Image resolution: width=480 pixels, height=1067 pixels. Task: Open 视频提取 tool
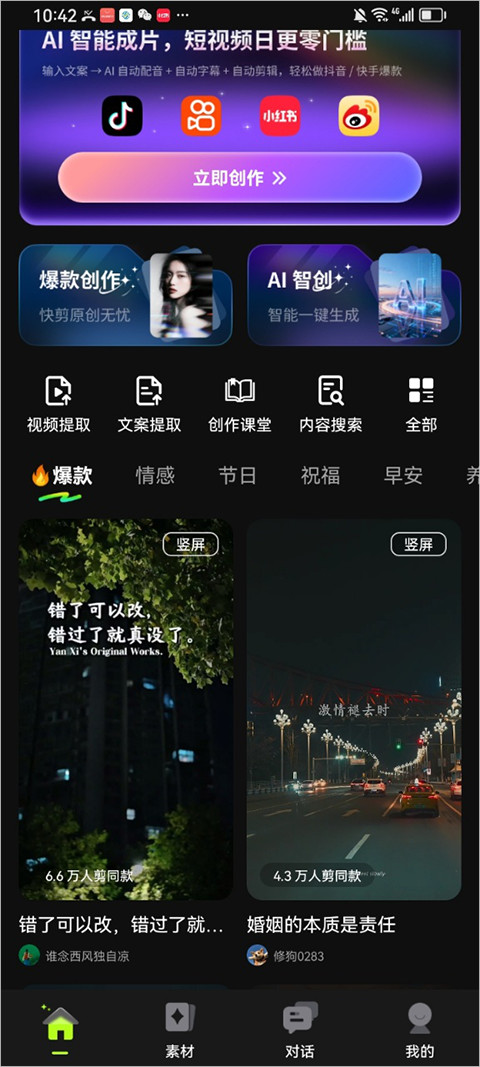tap(59, 404)
